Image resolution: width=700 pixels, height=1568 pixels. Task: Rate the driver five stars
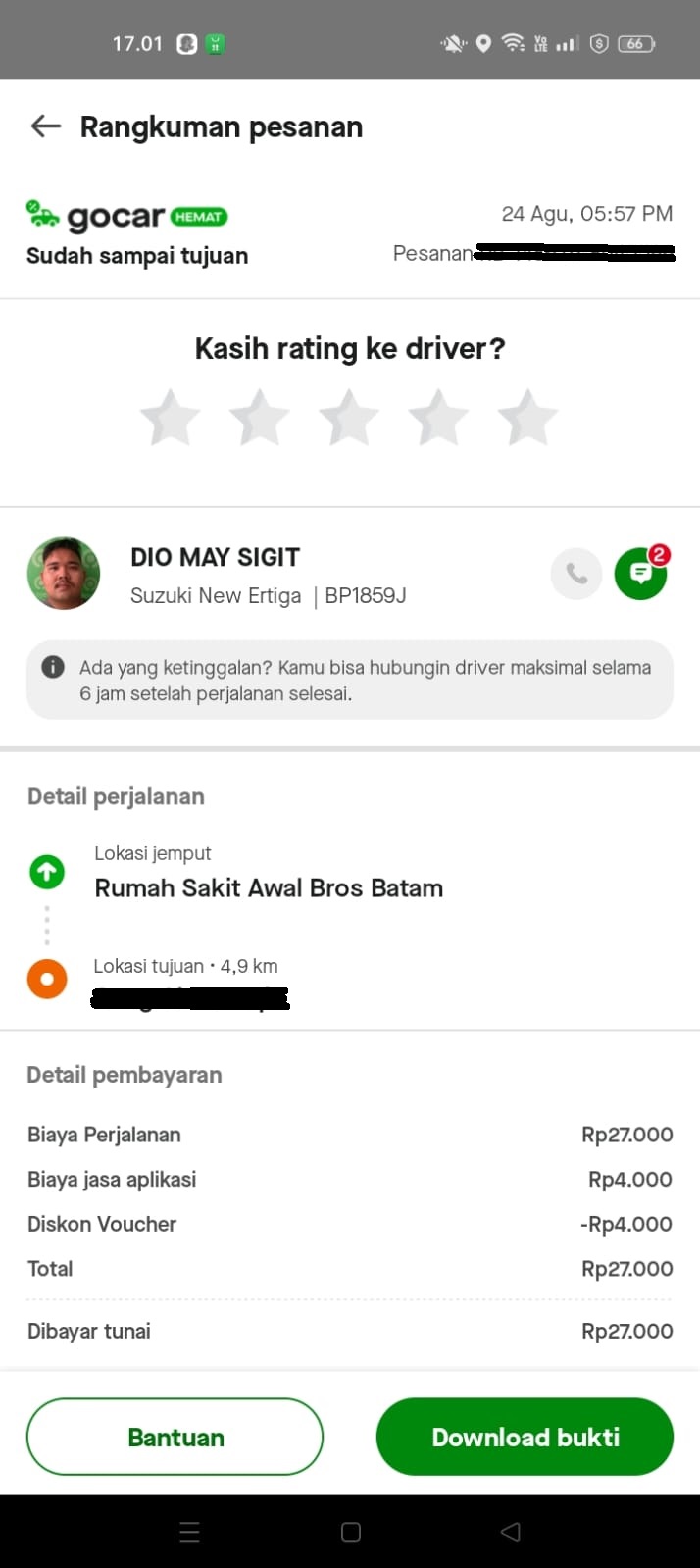(527, 418)
